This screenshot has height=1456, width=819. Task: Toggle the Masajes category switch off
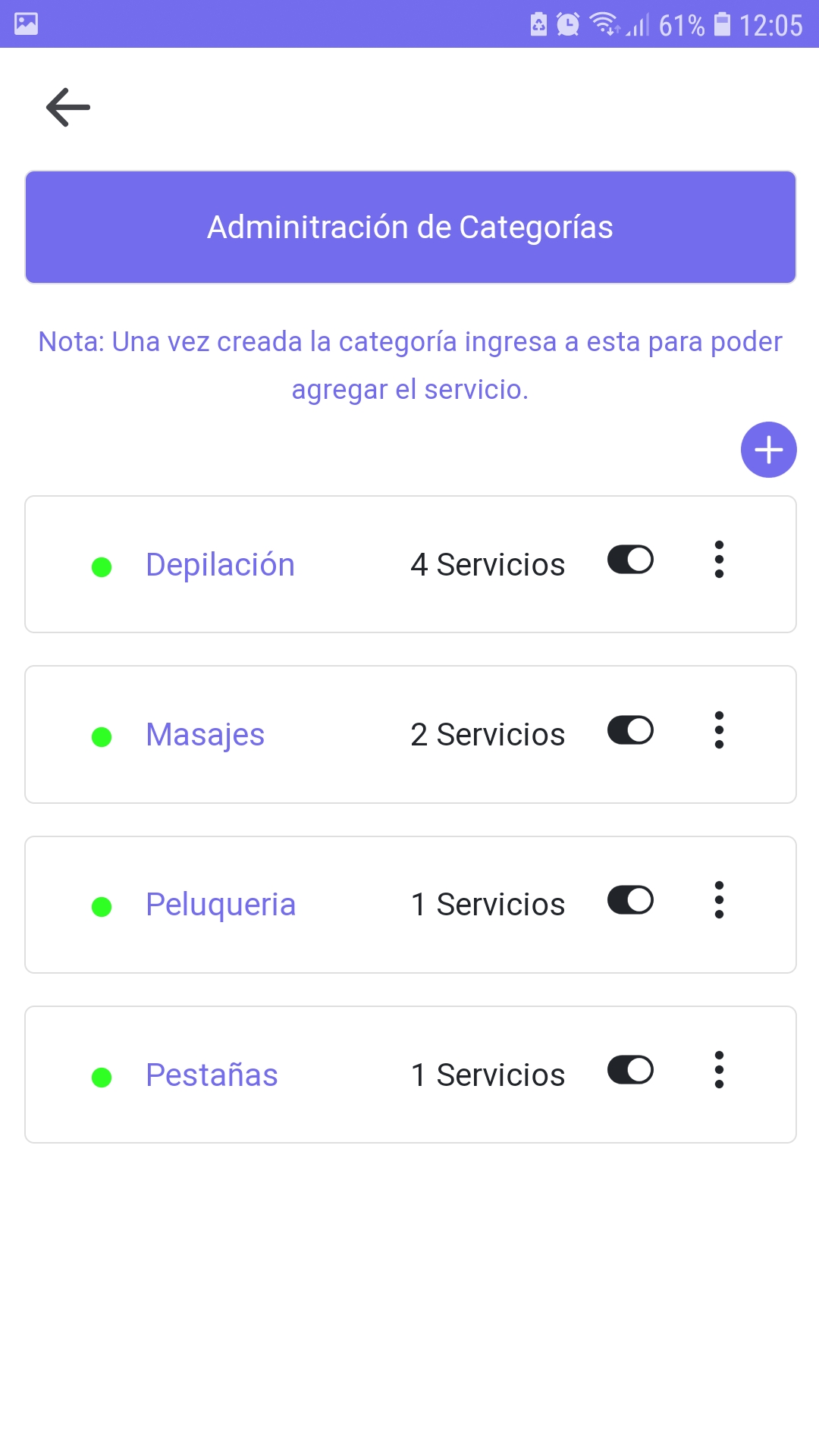(x=630, y=730)
